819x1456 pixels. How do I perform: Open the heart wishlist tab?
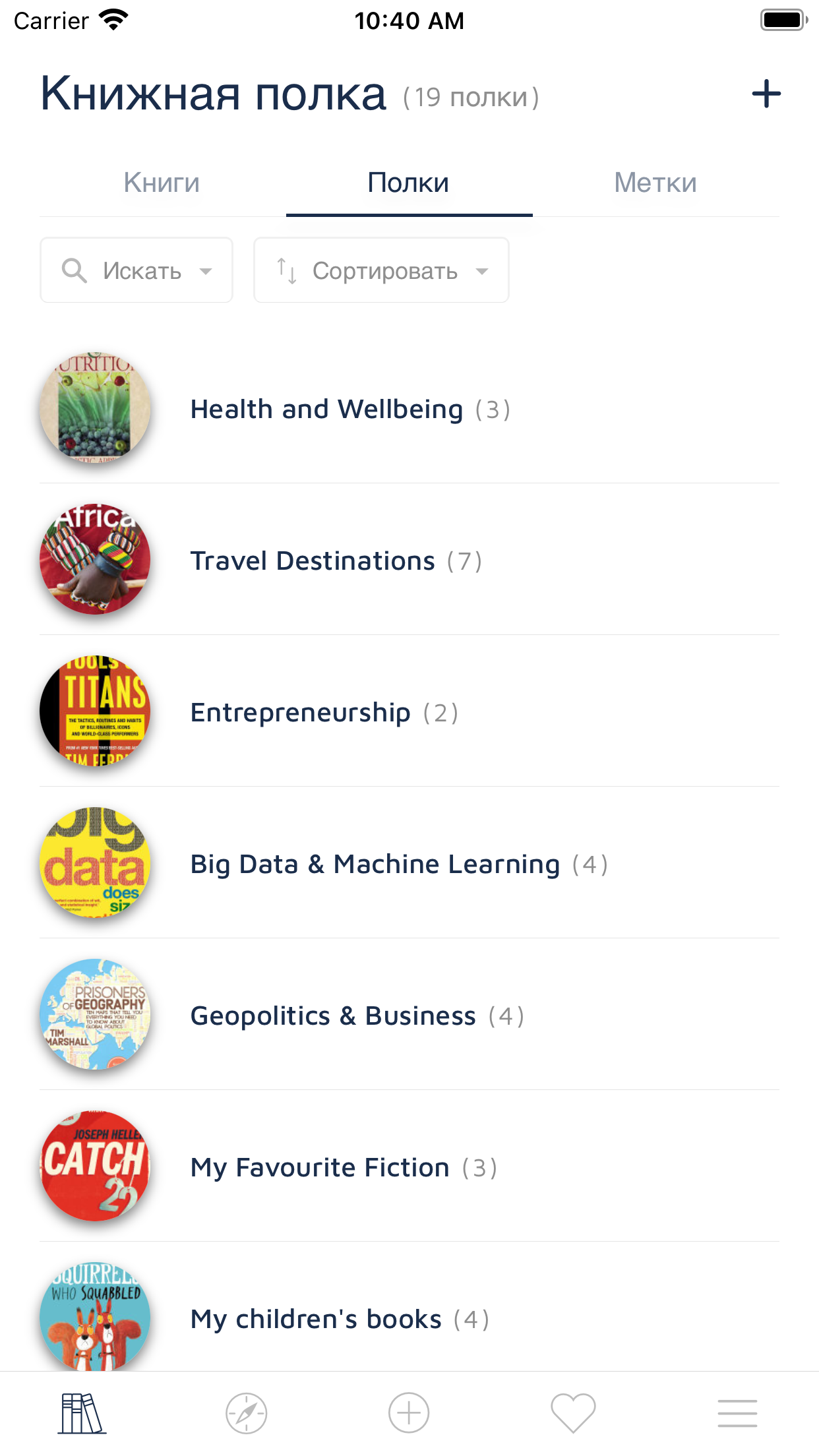(x=573, y=1413)
